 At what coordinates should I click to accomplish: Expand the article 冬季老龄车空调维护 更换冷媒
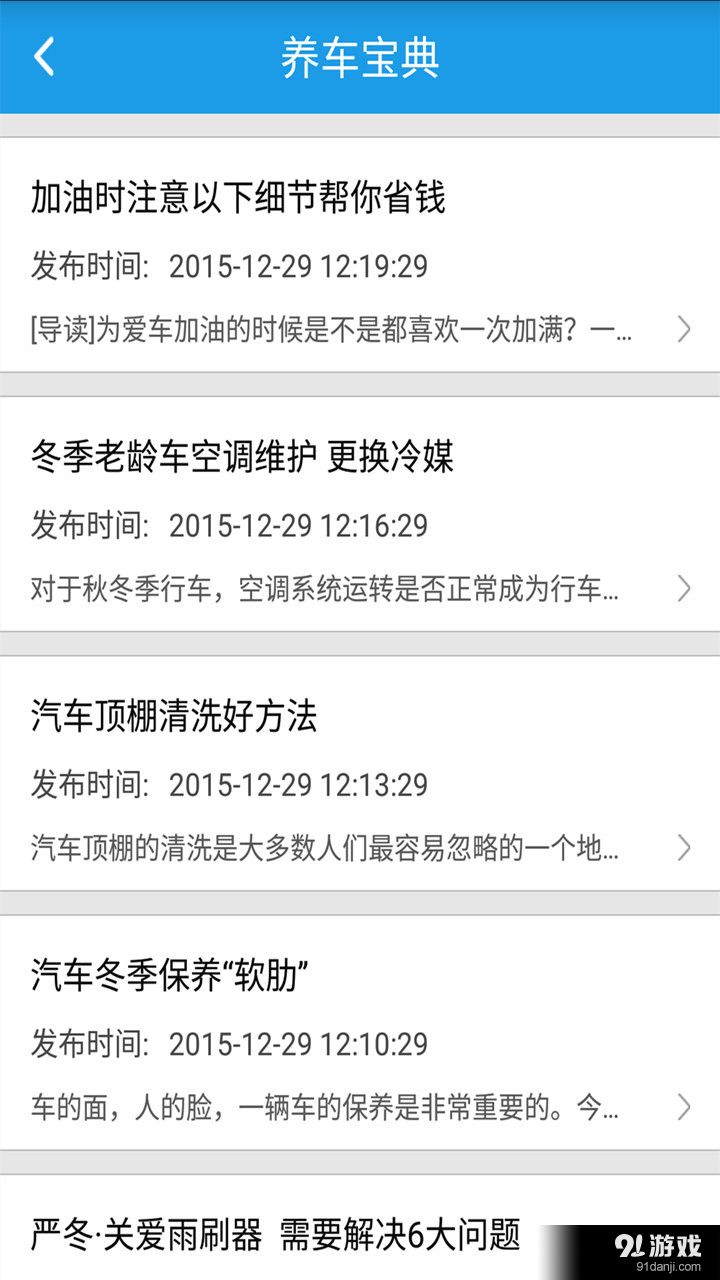tap(244, 458)
